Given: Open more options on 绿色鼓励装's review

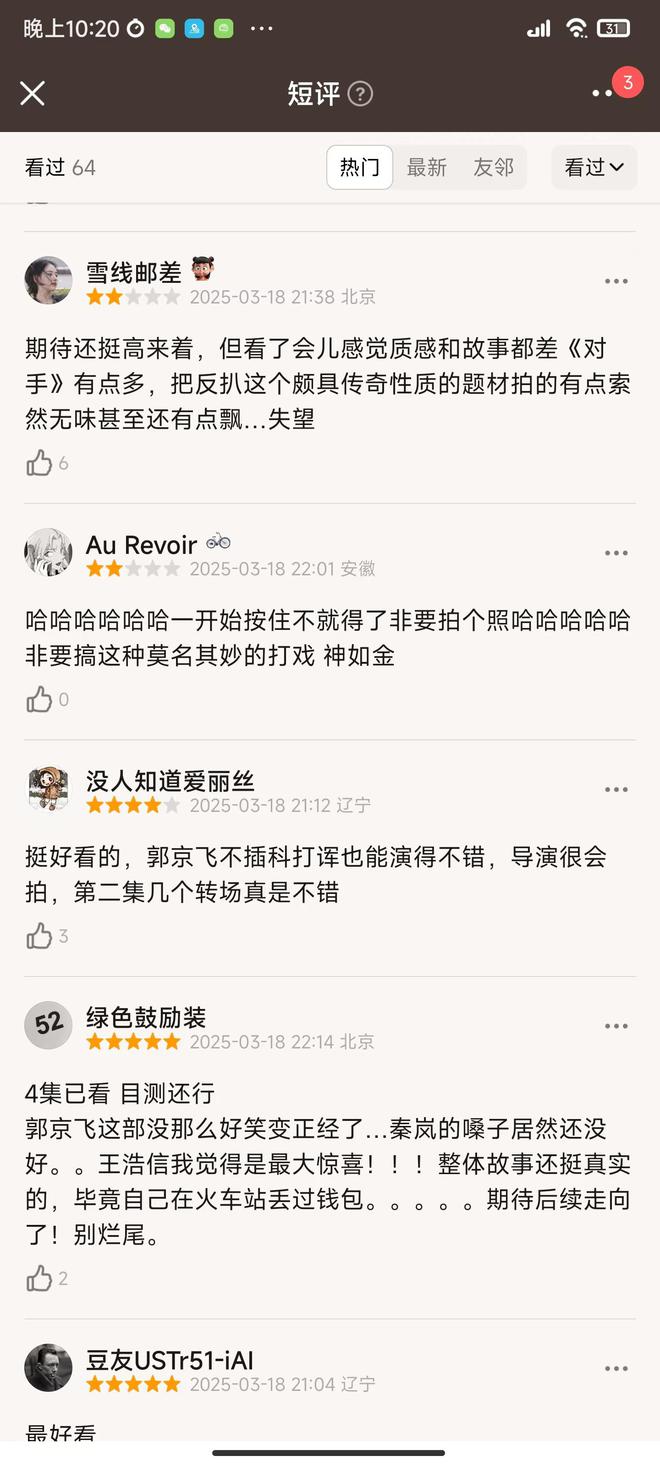Looking at the screenshot, I should click(x=617, y=1026).
